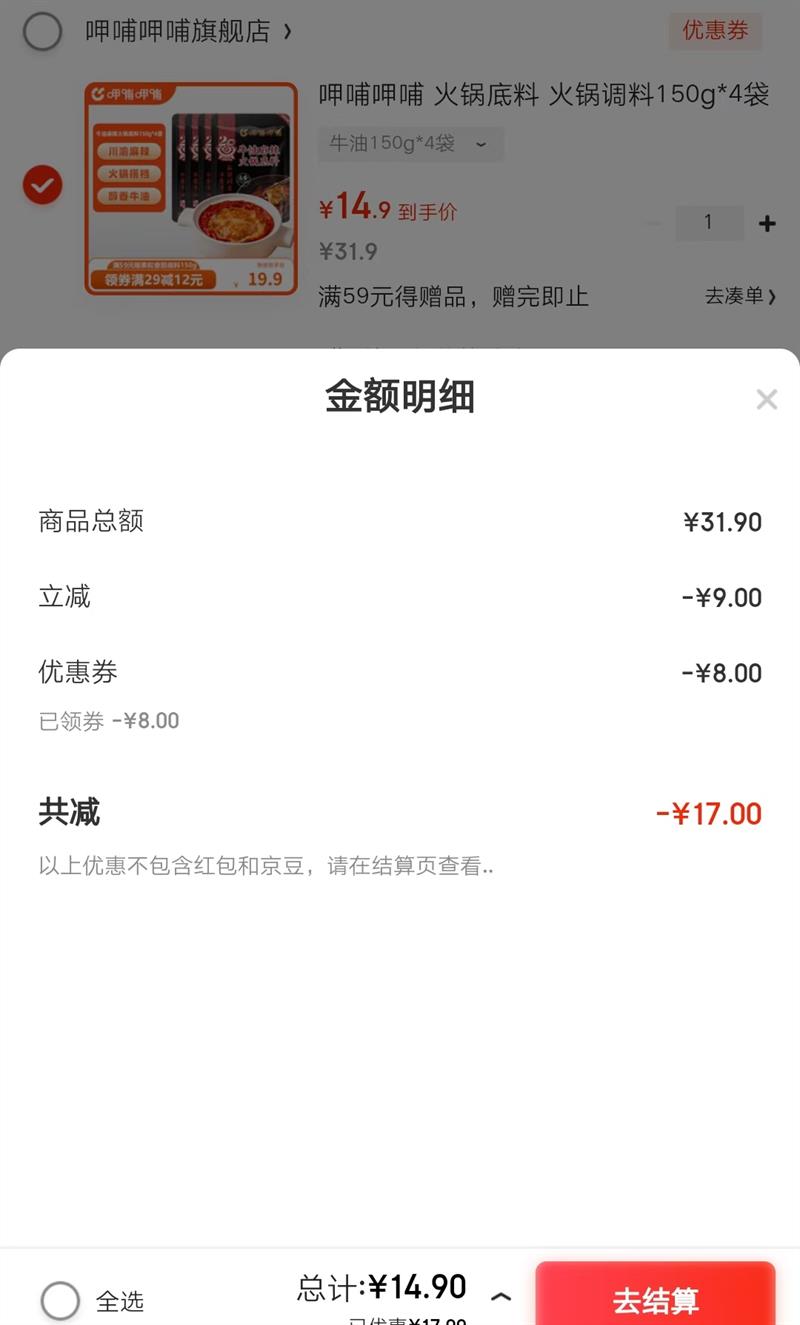Screen dimensions: 800x1325
Task: Check the 全选 select-all circle
Action: tap(60, 1301)
